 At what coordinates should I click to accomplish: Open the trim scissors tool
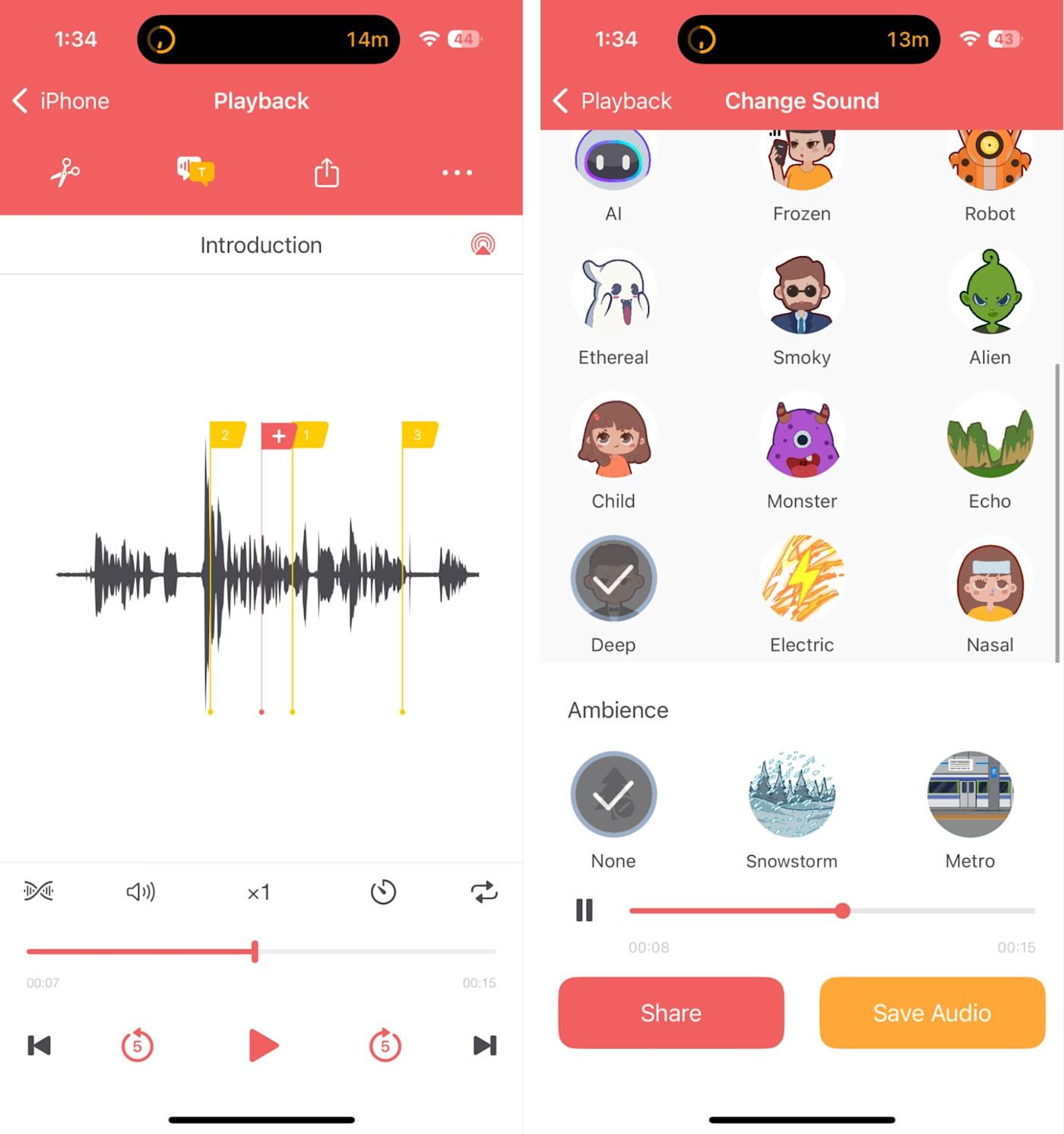click(65, 173)
